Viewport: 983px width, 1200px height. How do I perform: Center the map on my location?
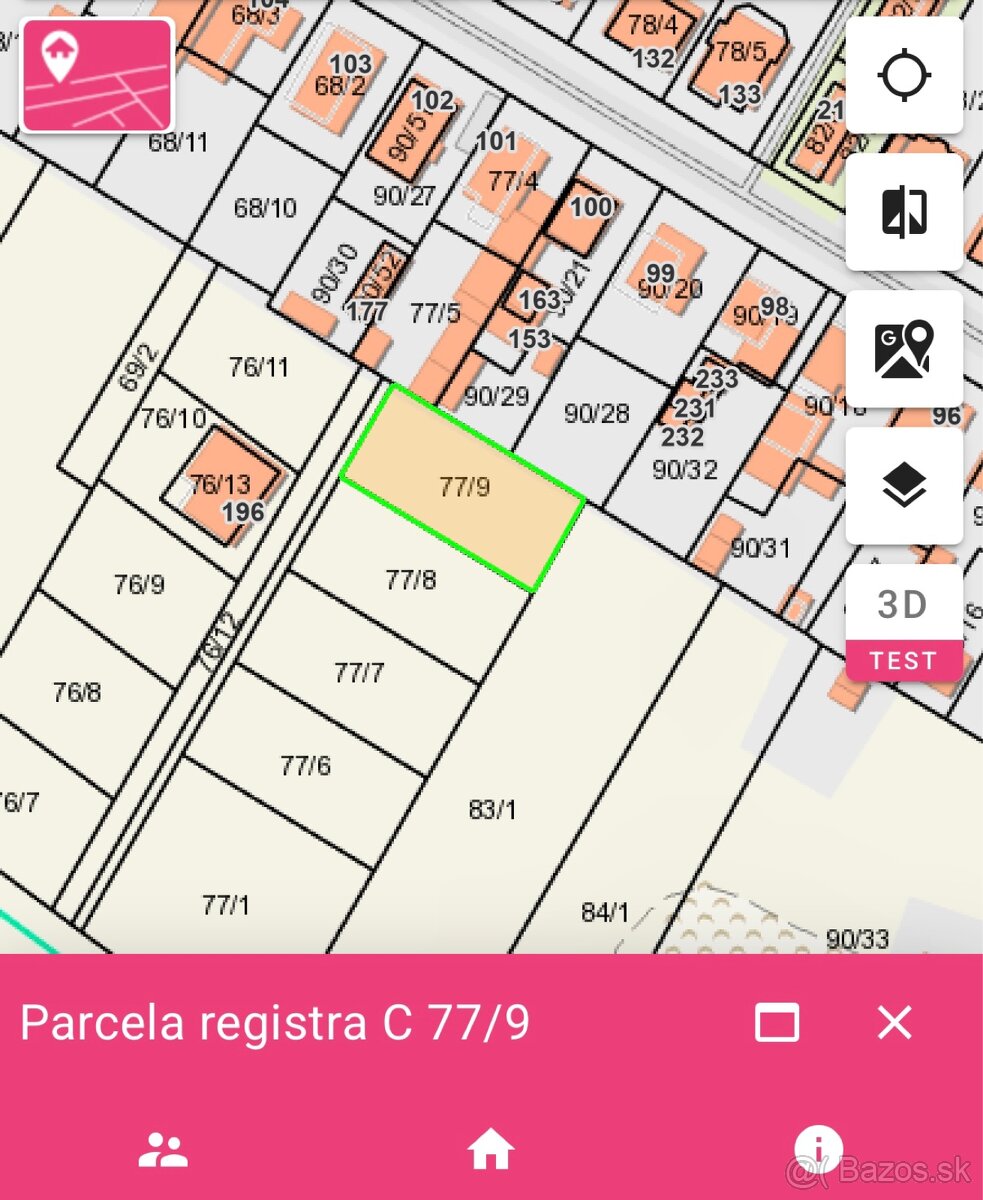coord(904,75)
